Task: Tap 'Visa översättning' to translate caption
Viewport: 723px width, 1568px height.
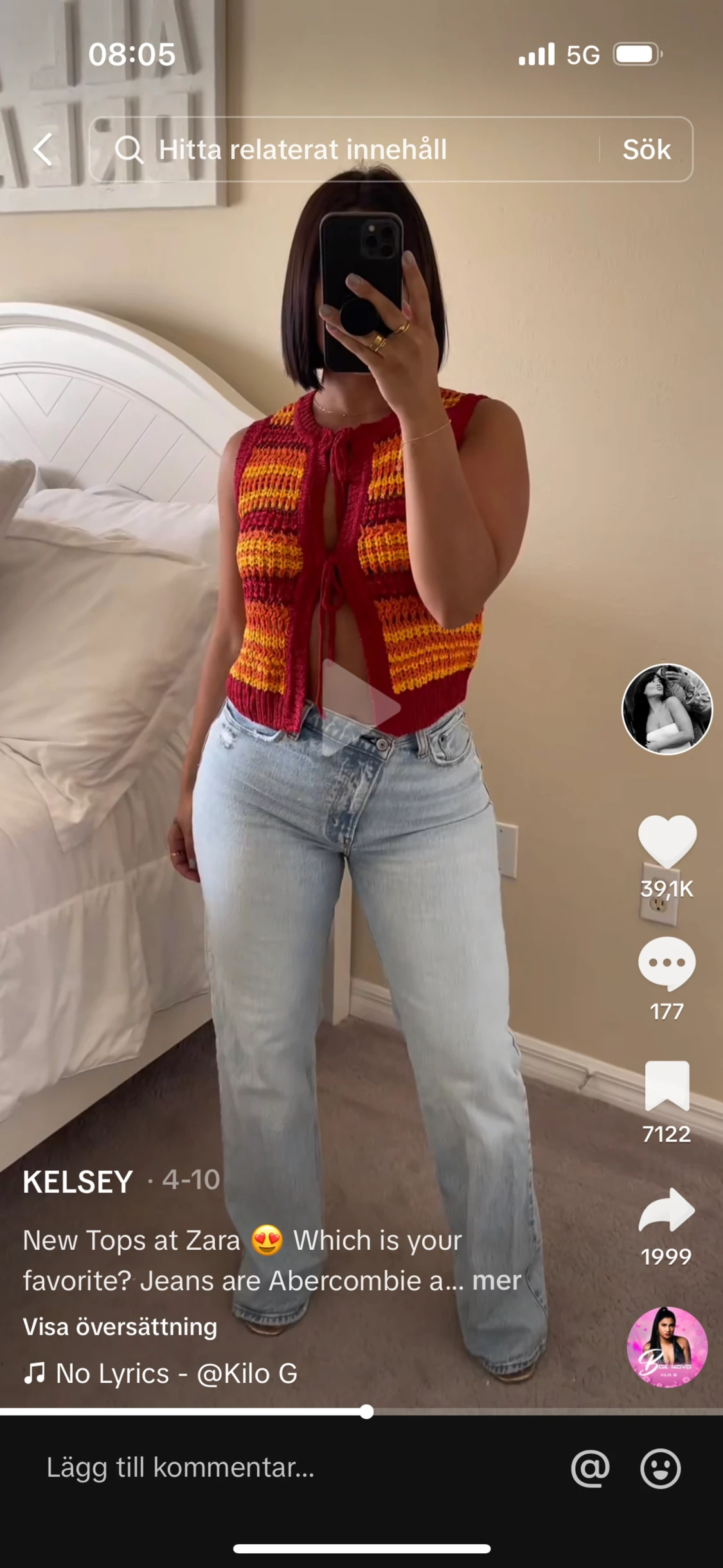Action: pos(120,1326)
